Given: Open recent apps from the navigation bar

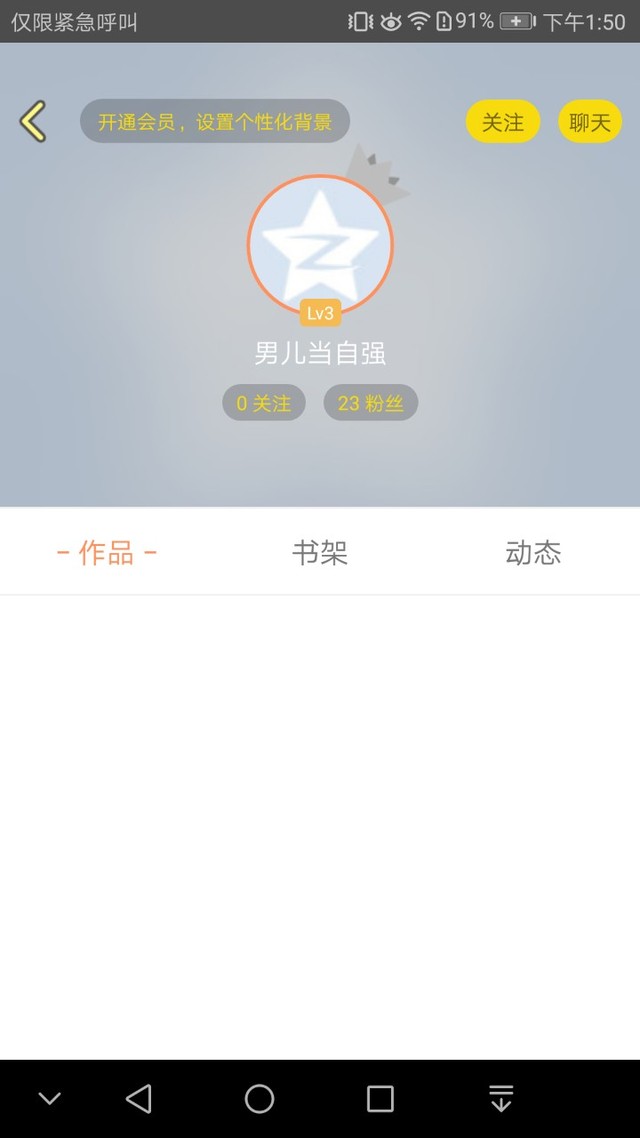Looking at the screenshot, I should (380, 1099).
